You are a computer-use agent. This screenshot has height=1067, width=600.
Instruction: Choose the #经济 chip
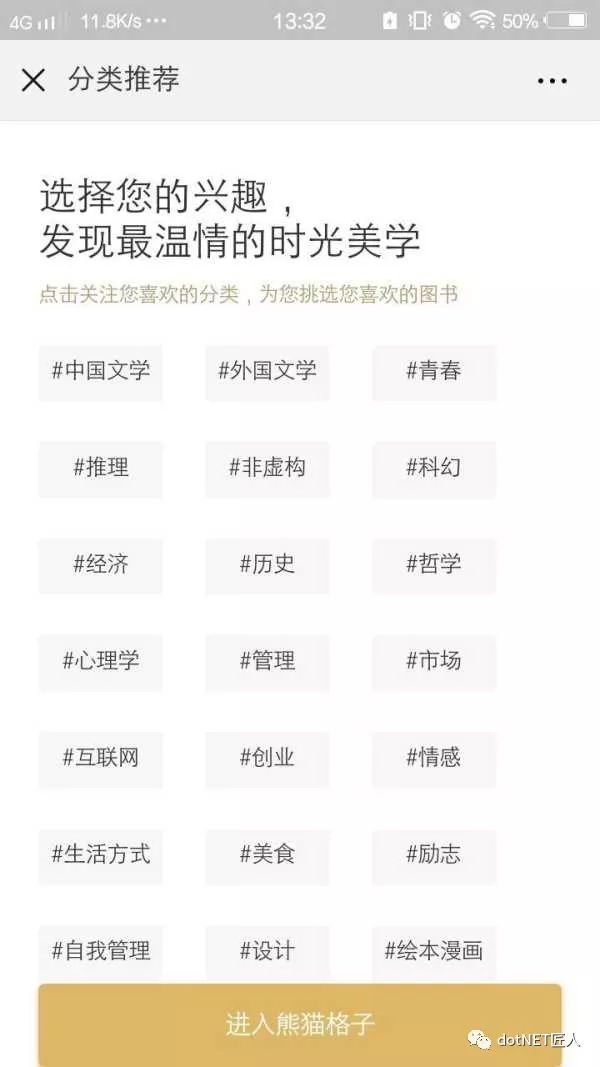pyautogui.click(x=101, y=565)
